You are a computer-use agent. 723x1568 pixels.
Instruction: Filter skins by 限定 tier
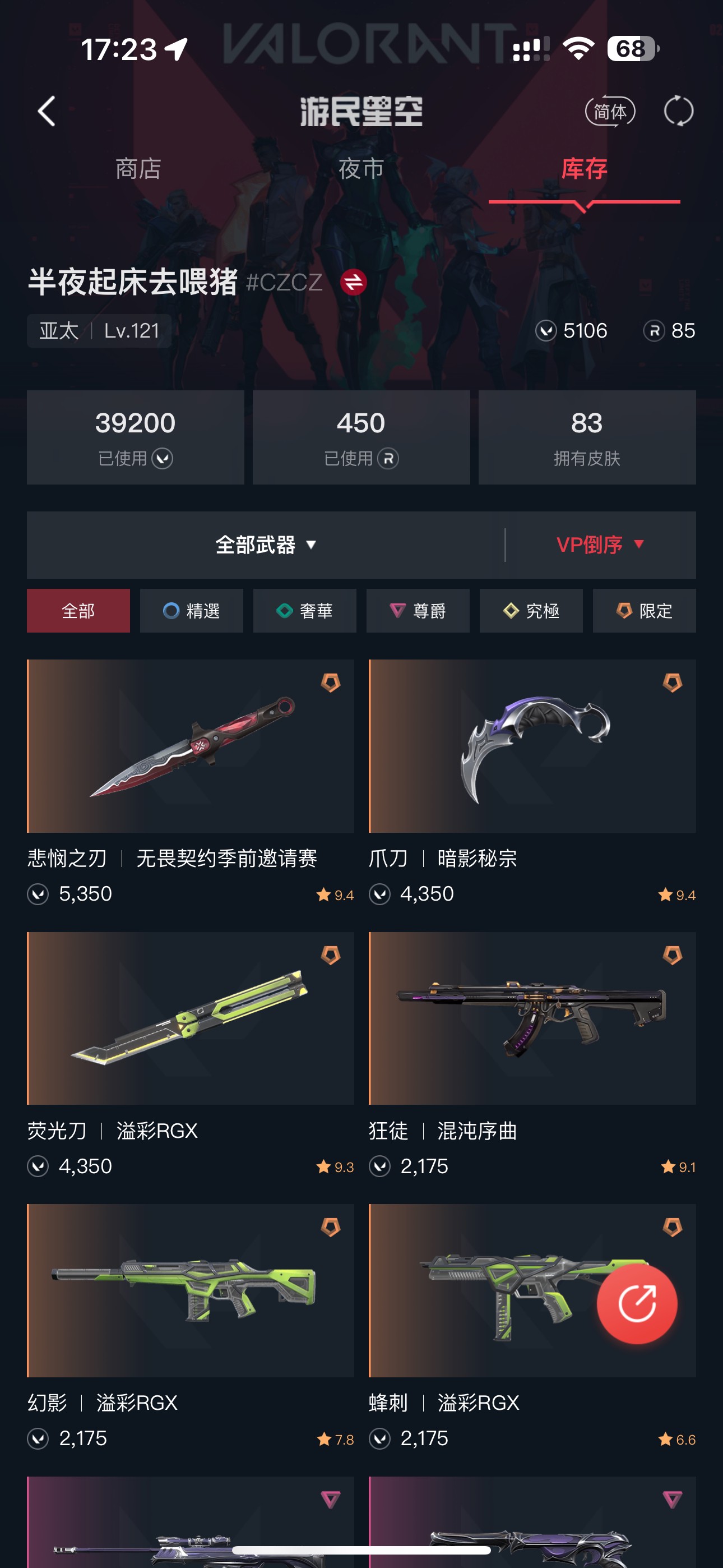644,611
